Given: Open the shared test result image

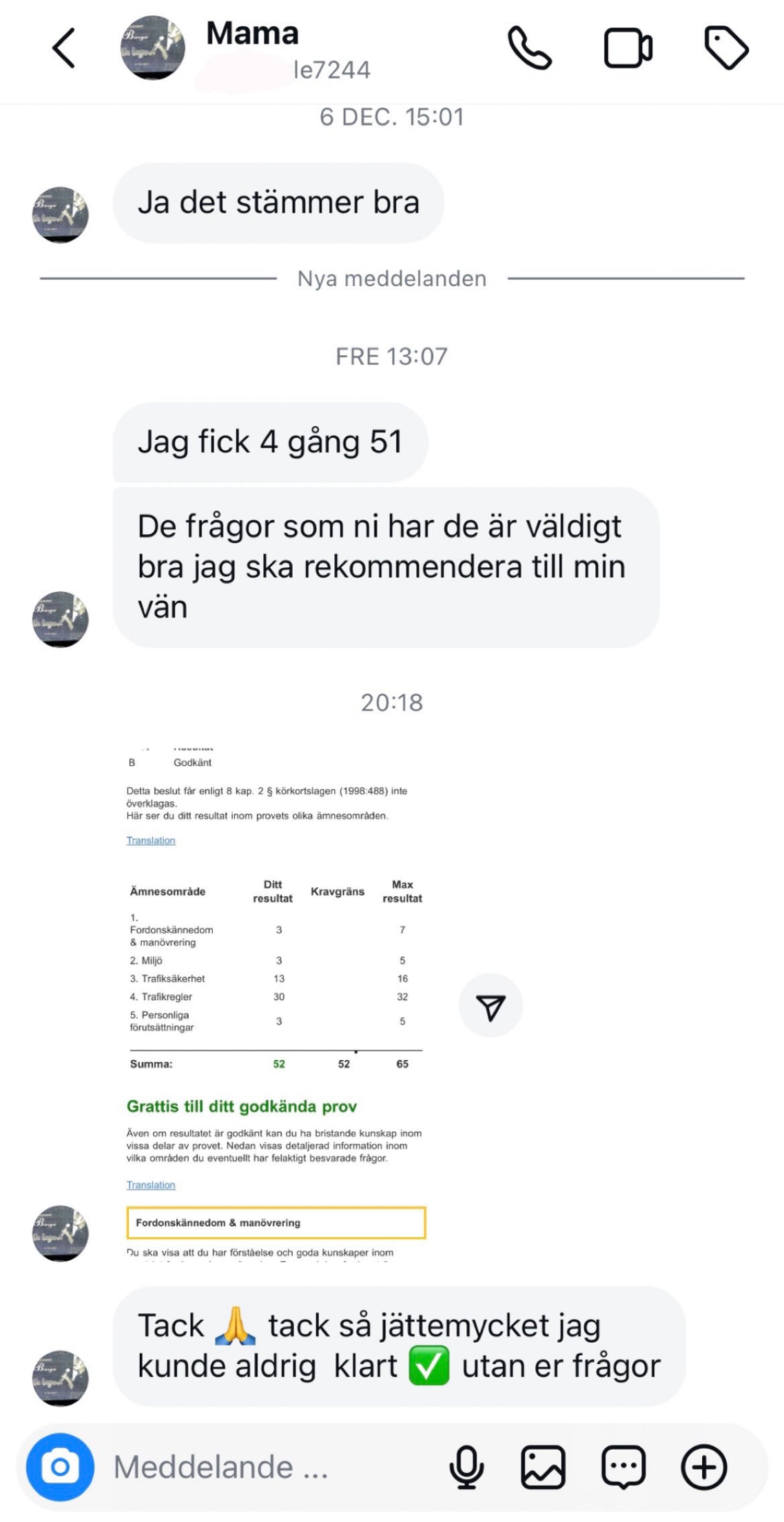Looking at the screenshot, I should 276,1003.
